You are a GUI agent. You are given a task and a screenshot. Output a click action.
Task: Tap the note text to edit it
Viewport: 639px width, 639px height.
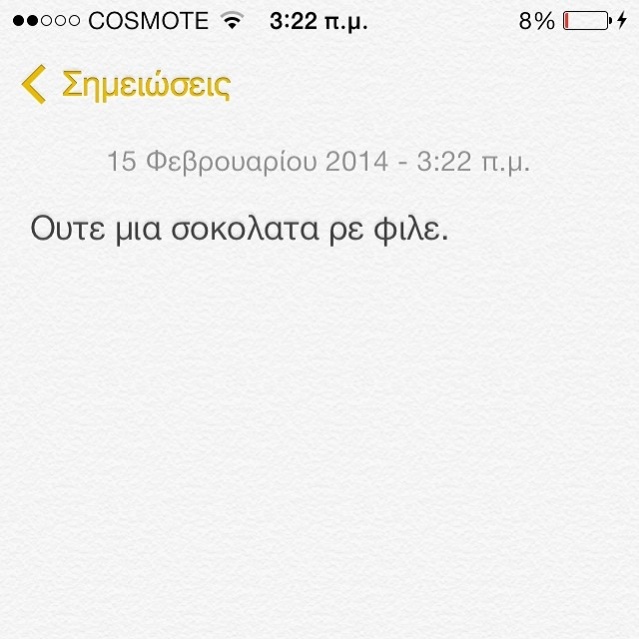click(x=239, y=229)
